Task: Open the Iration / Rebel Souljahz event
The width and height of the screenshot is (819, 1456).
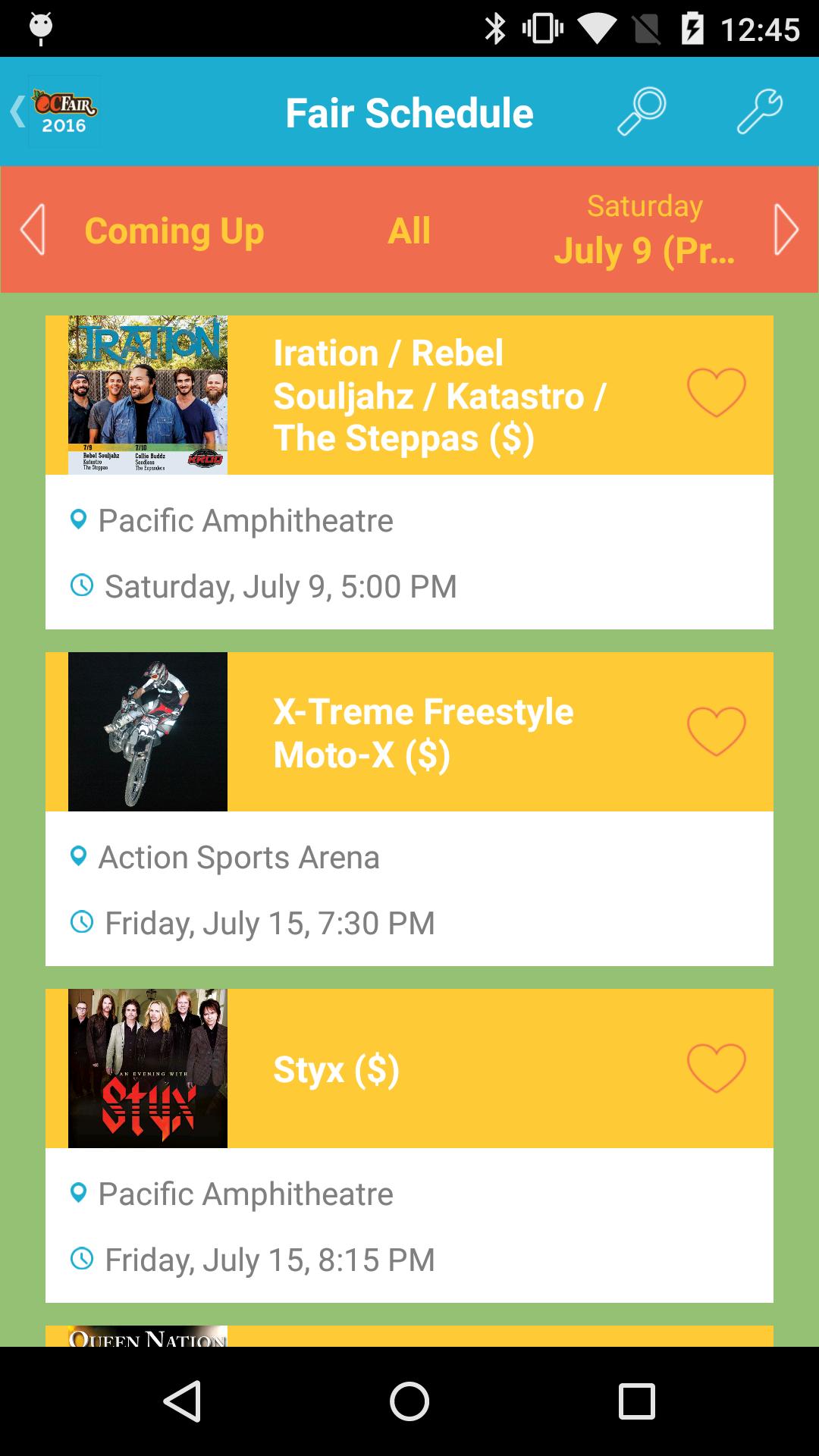Action: [x=440, y=395]
